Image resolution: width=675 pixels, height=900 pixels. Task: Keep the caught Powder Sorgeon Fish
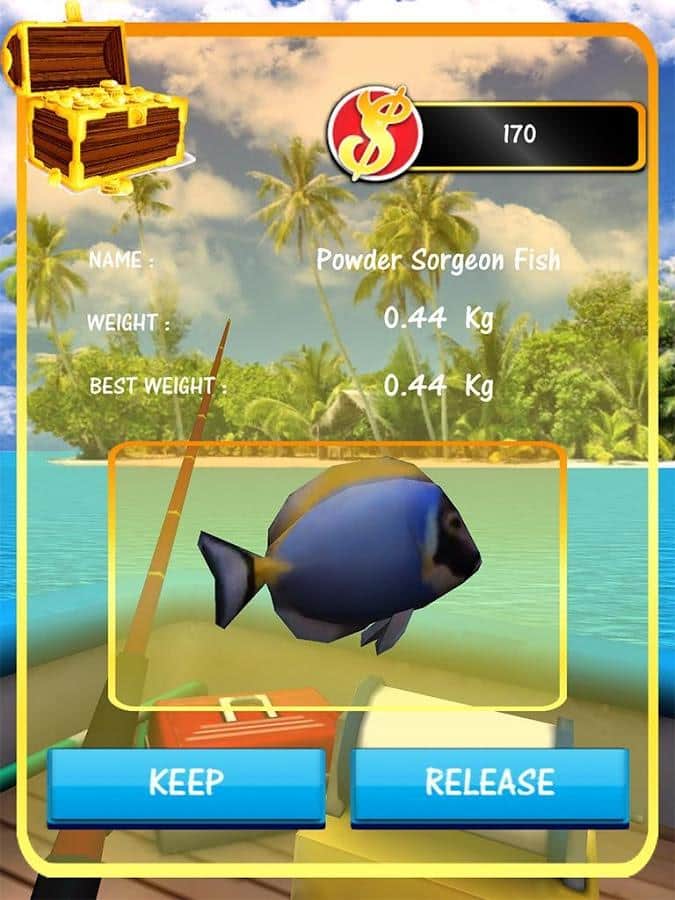click(x=186, y=783)
